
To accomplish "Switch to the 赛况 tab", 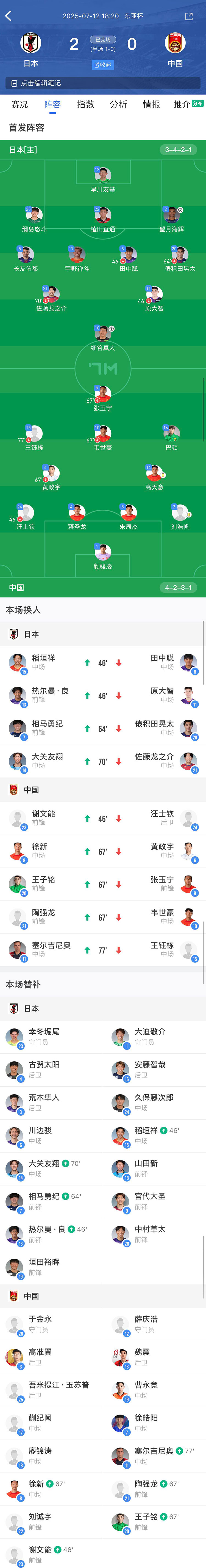I will (x=20, y=105).
